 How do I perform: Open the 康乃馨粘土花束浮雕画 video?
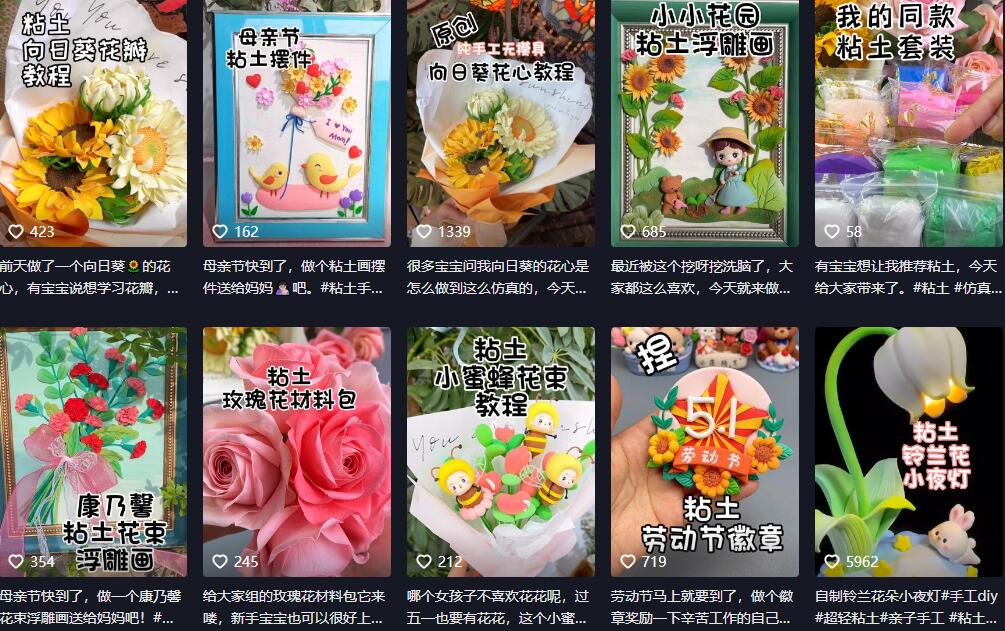click(92, 450)
